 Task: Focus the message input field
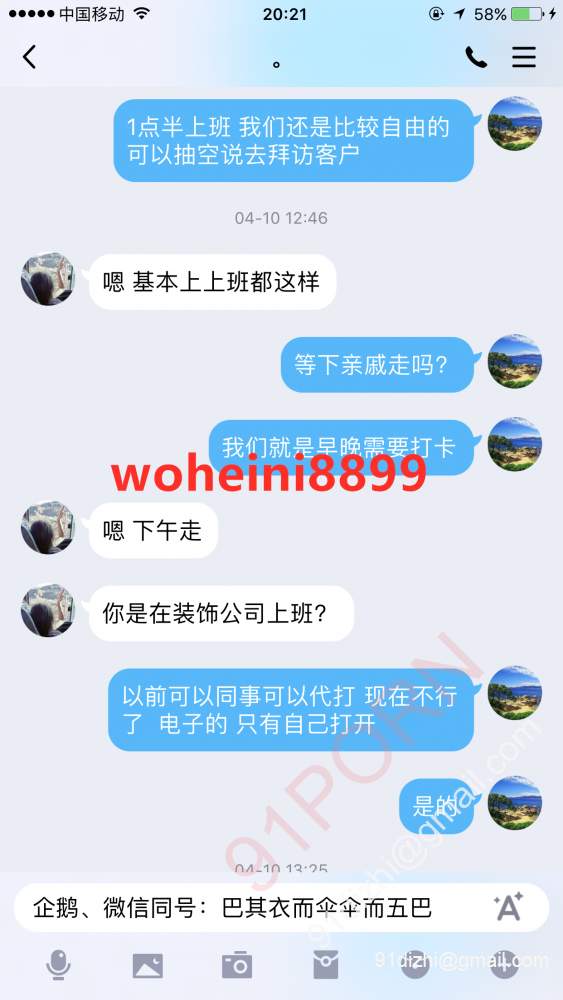[281, 908]
